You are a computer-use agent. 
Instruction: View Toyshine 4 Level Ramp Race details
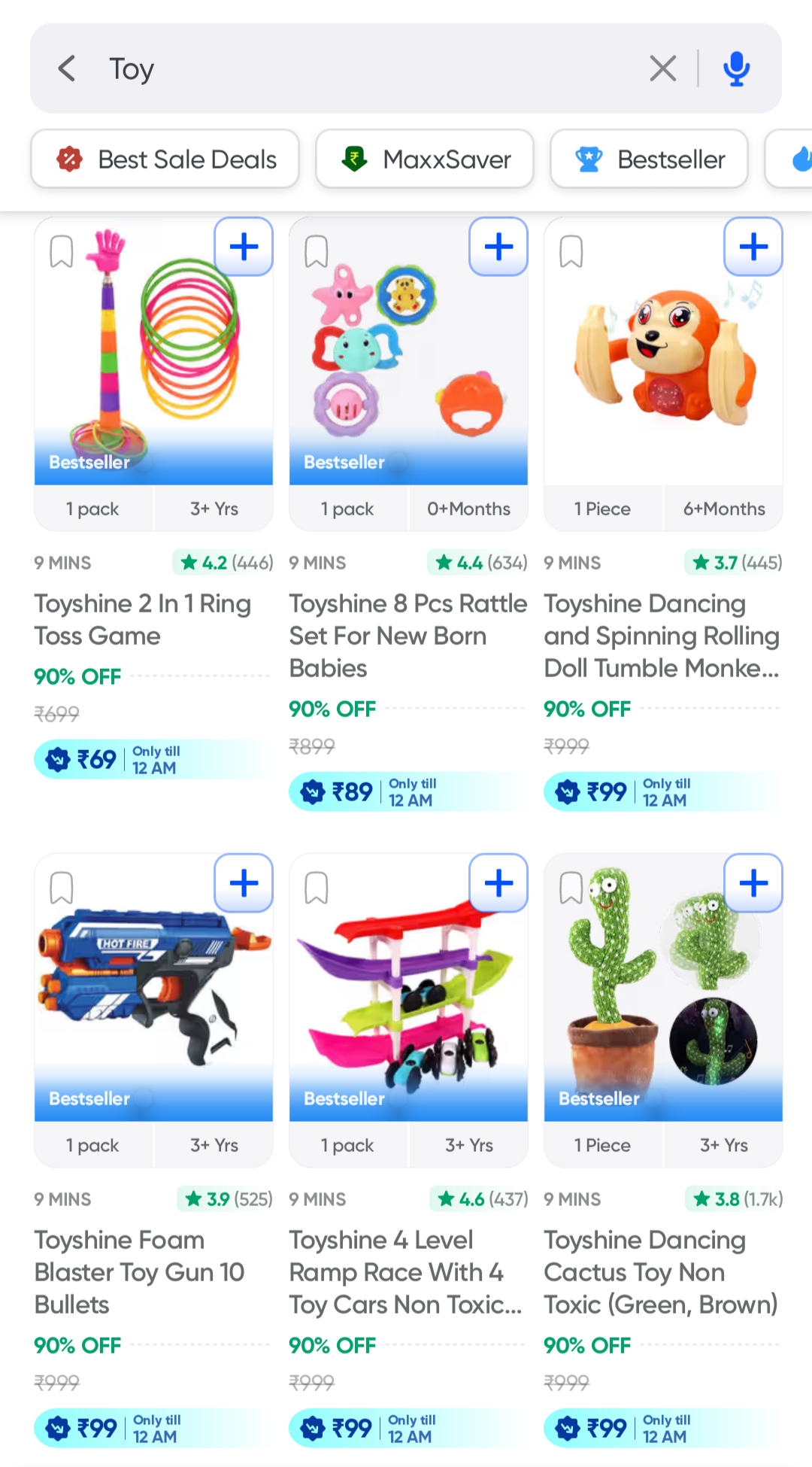[406, 1271]
